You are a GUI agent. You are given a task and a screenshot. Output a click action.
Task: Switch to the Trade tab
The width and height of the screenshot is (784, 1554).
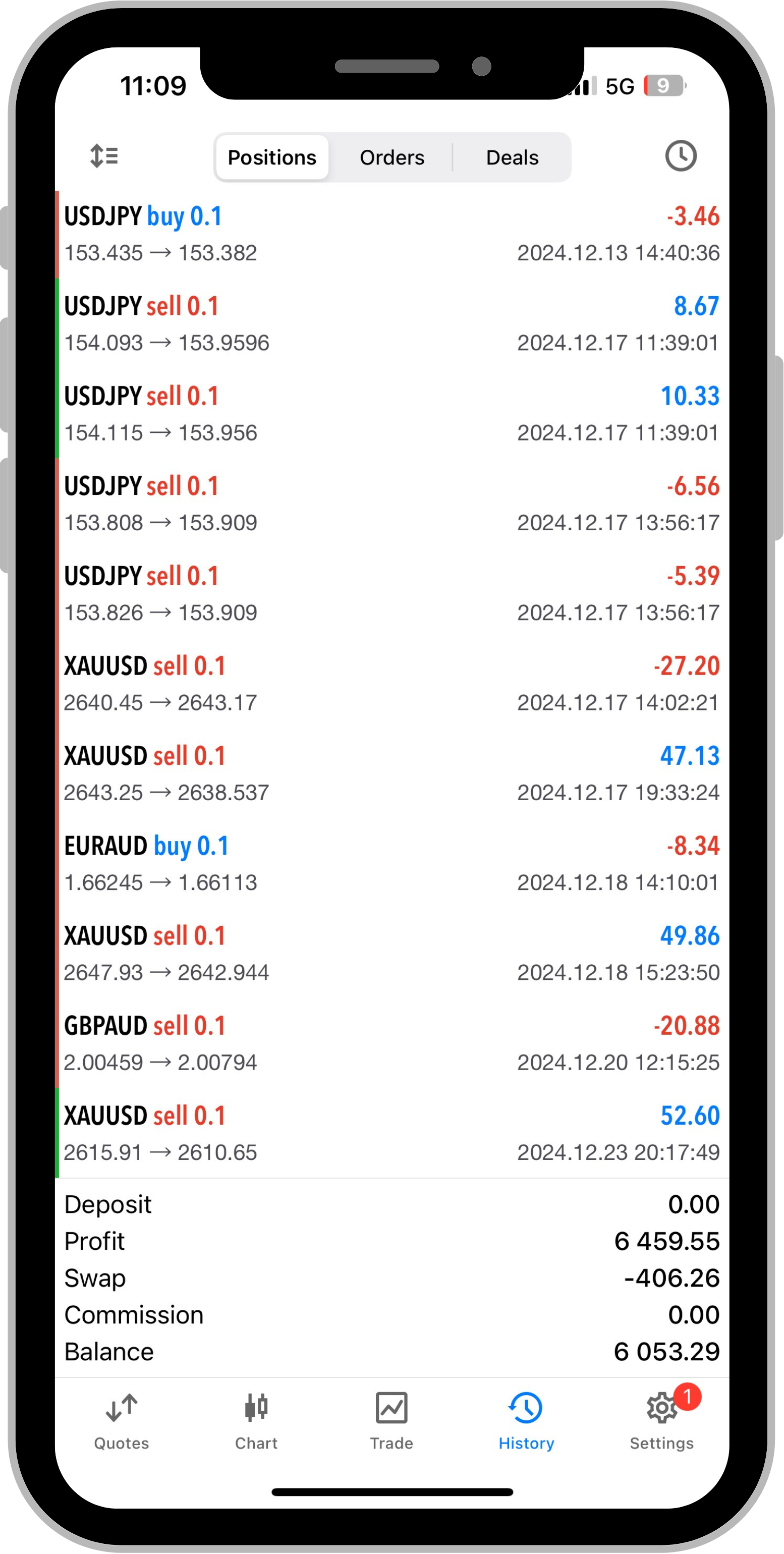click(391, 1422)
